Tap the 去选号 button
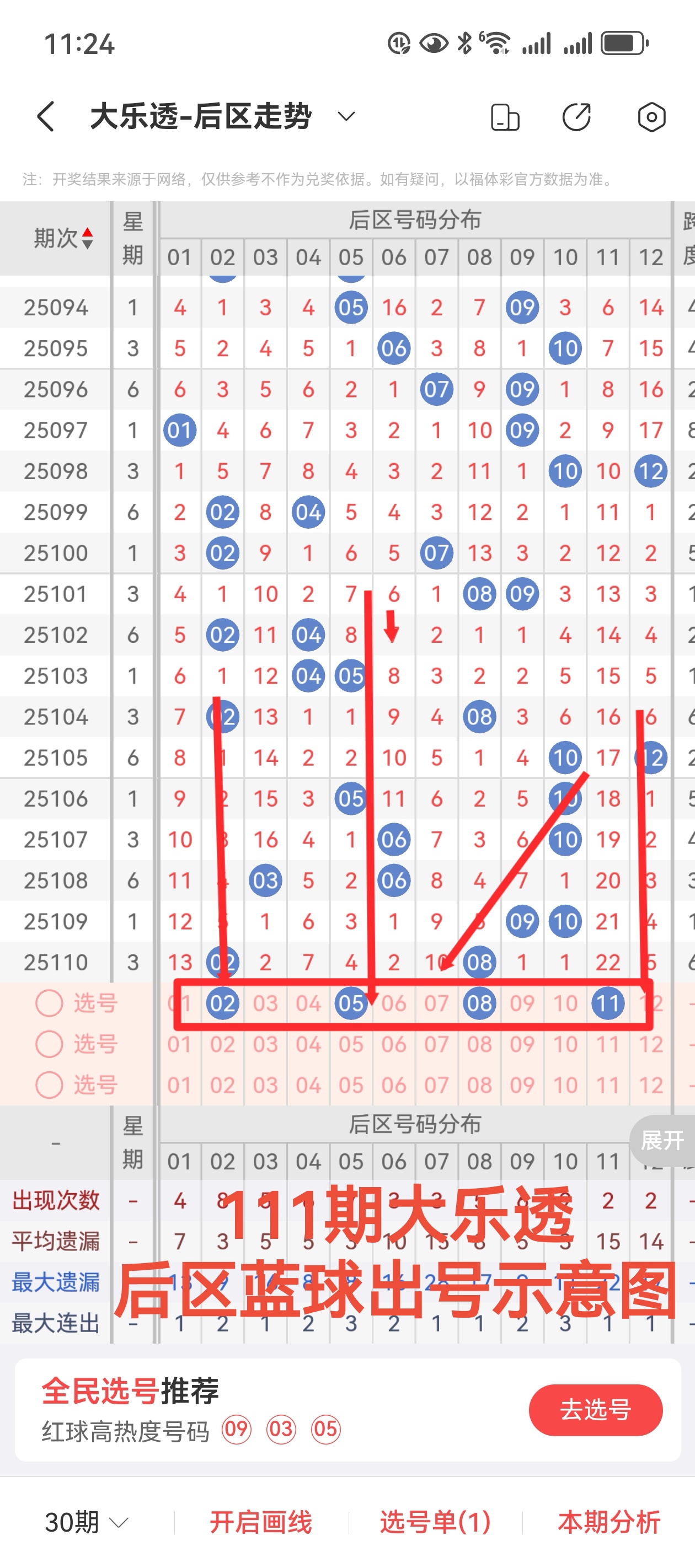 (595, 1410)
